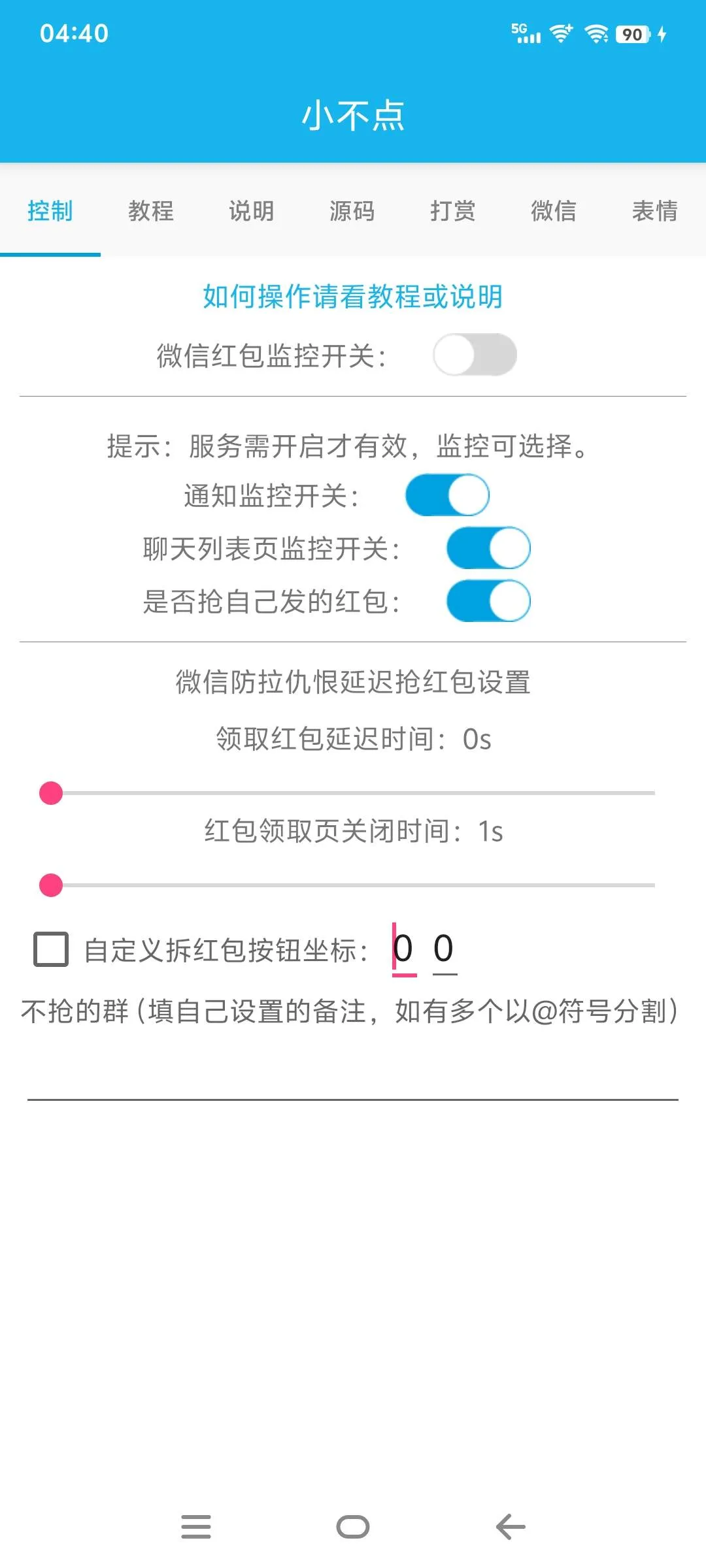
Task: Open the 微信 tab
Action: pos(554,212)
